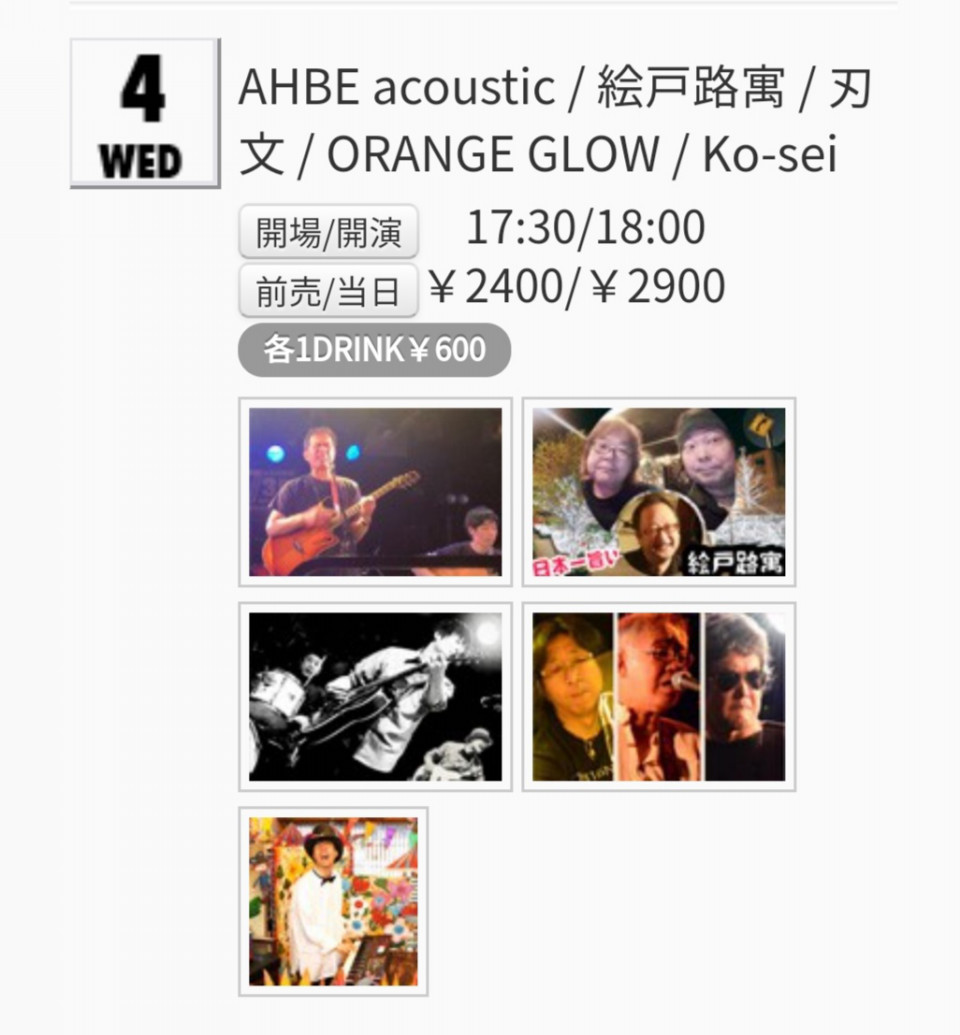Open the photo of man in hat

tap(333, 901)
